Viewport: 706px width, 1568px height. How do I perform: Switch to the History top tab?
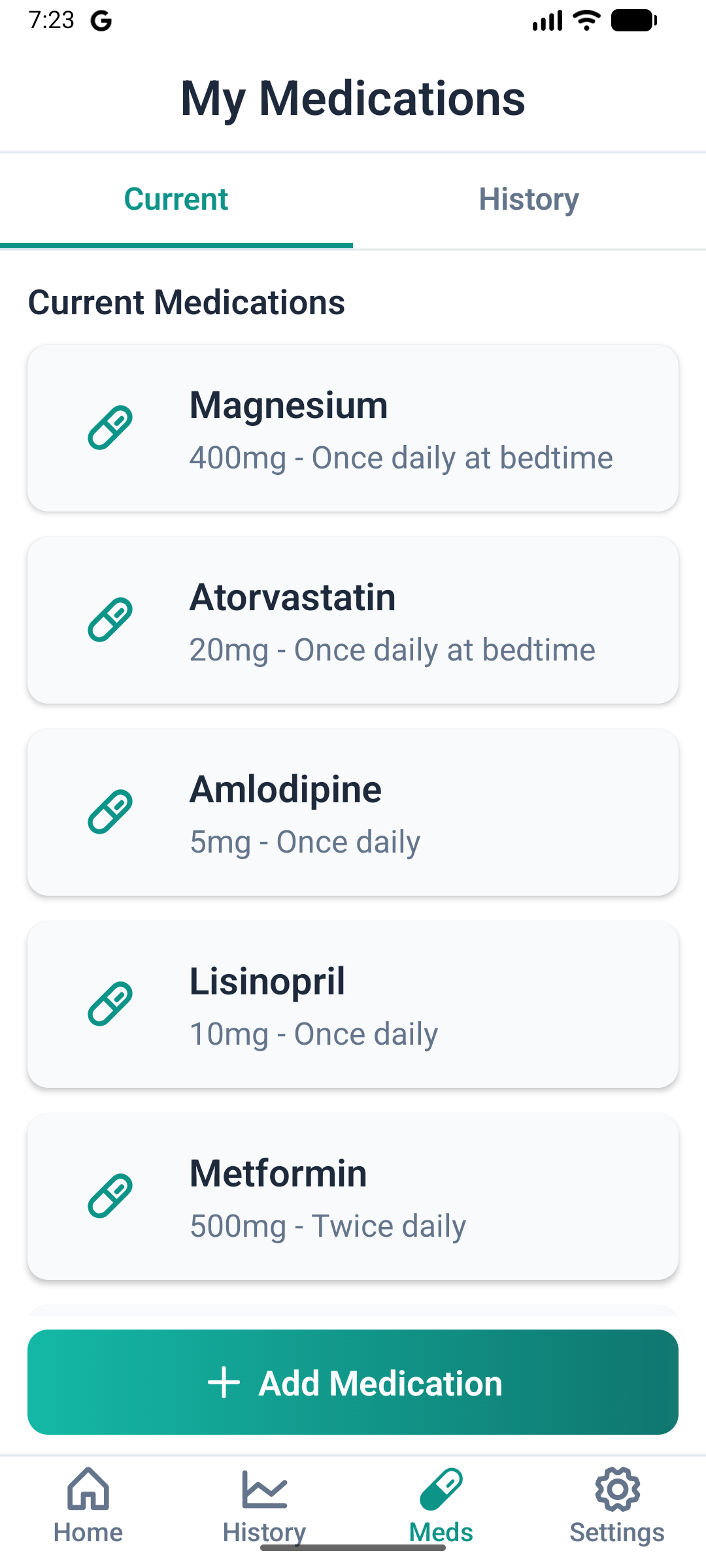point(529,199)
